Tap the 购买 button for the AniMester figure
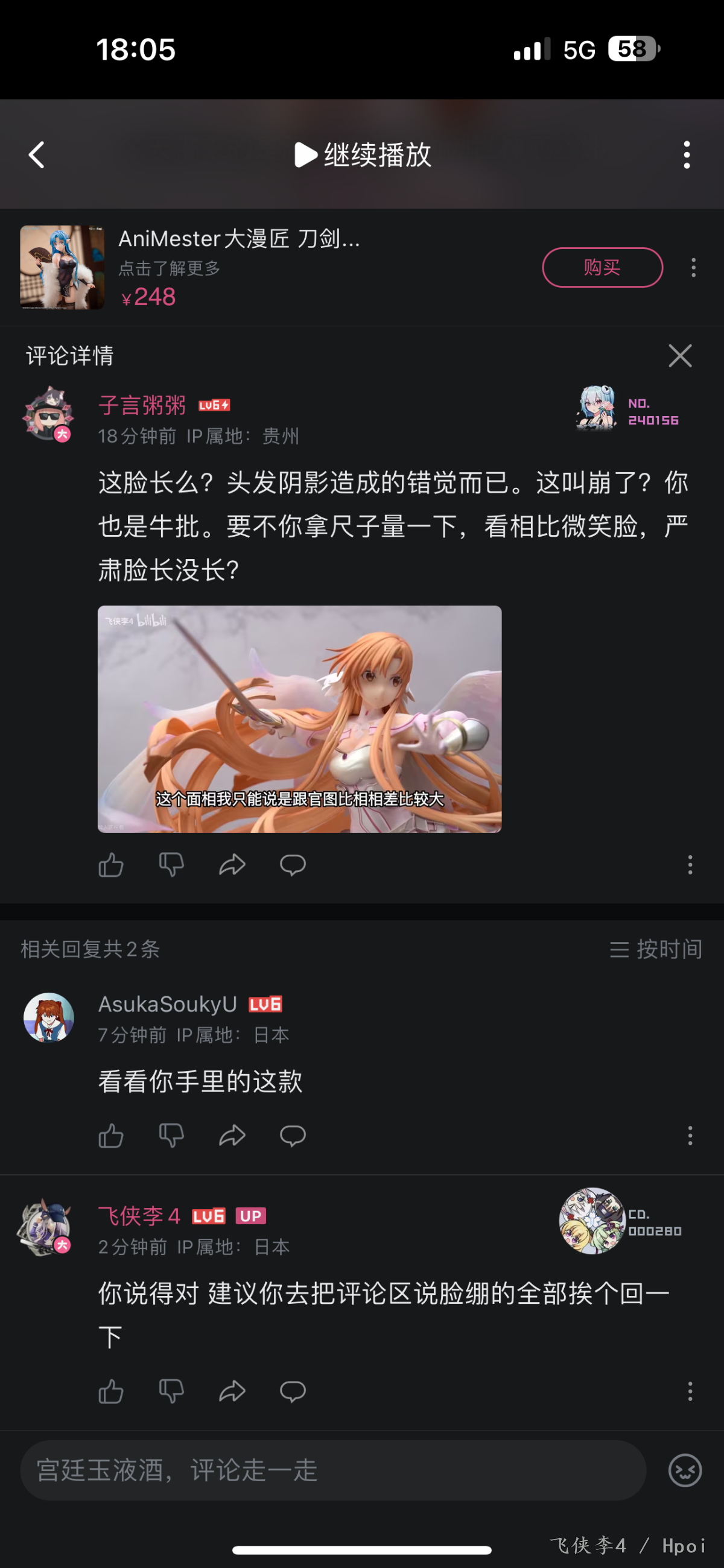 (602, 267)
